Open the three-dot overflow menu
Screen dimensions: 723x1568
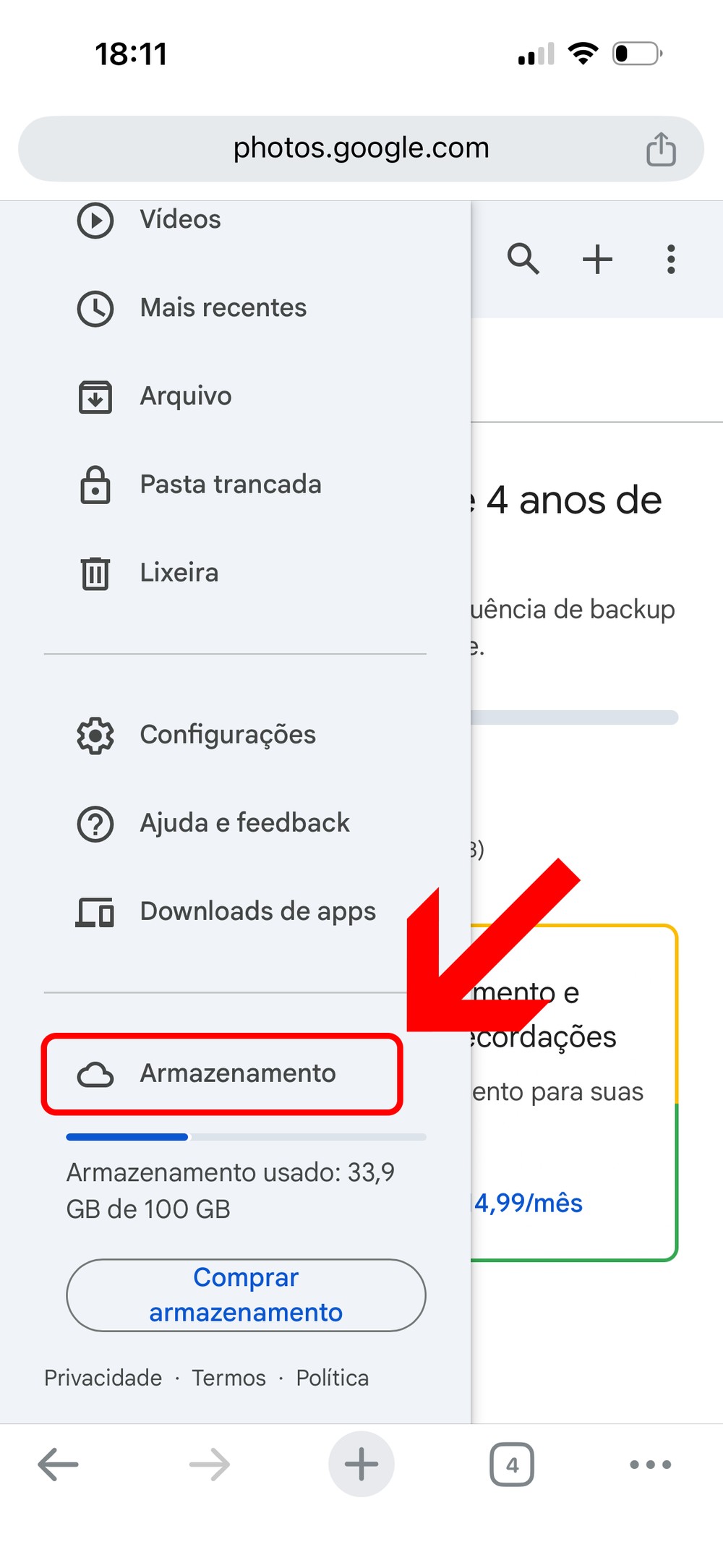671,259
